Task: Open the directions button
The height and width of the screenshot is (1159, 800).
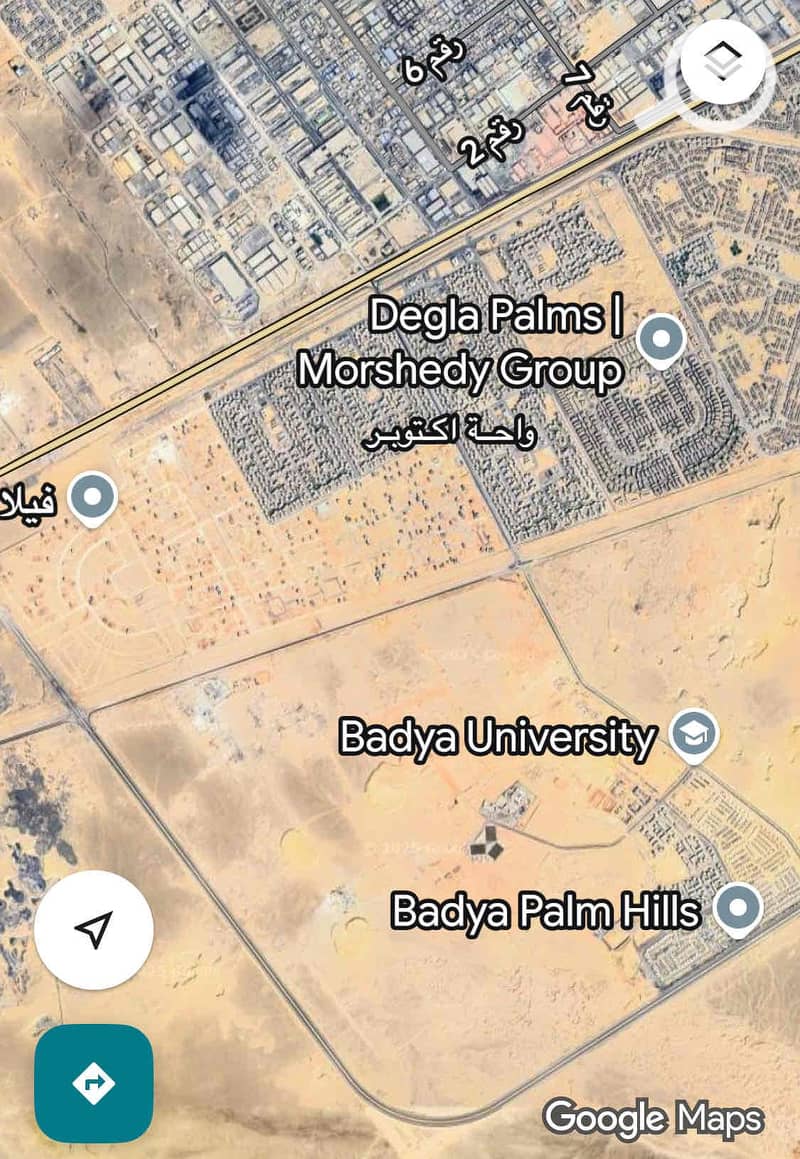Action: [x=94, y=1083]
